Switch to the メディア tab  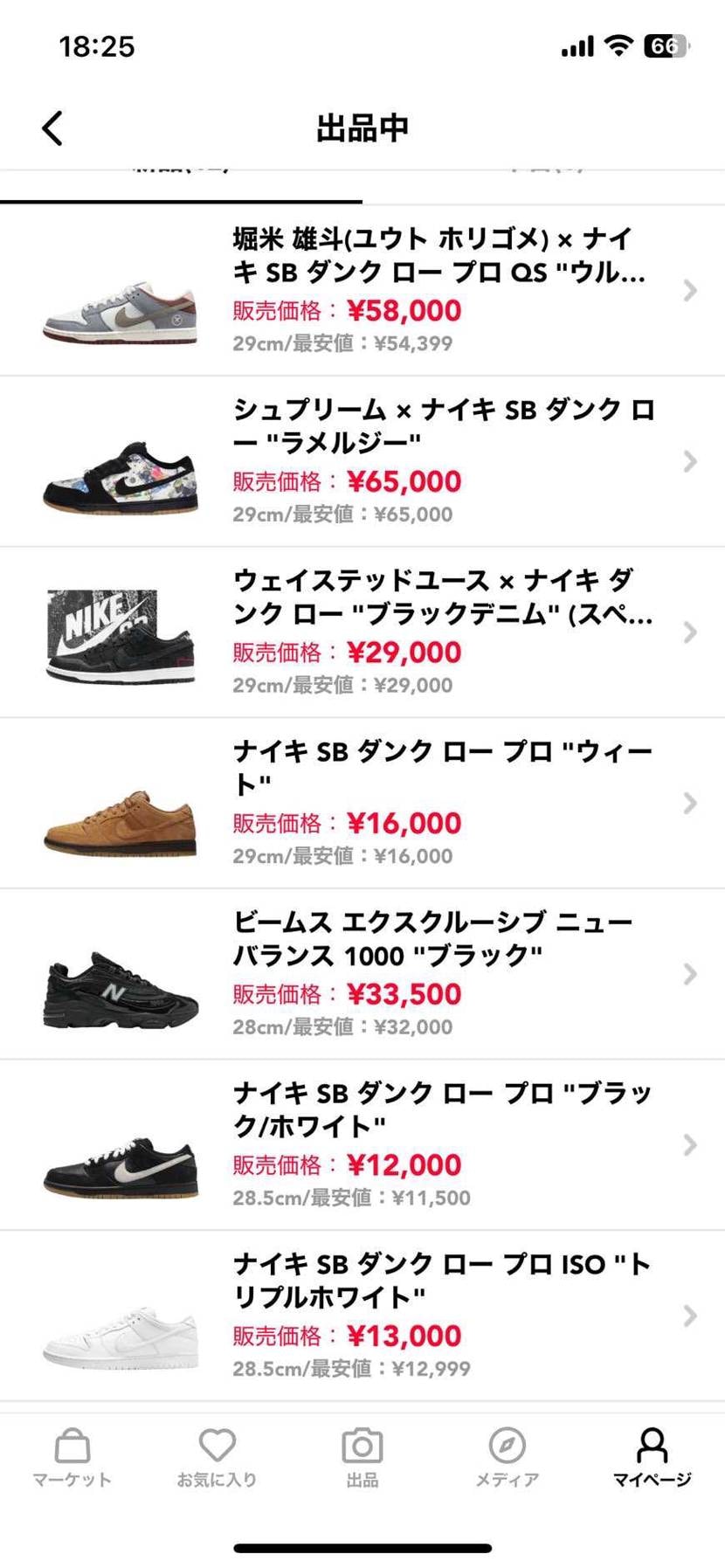pyautogui.click(x=507, y=1457)
